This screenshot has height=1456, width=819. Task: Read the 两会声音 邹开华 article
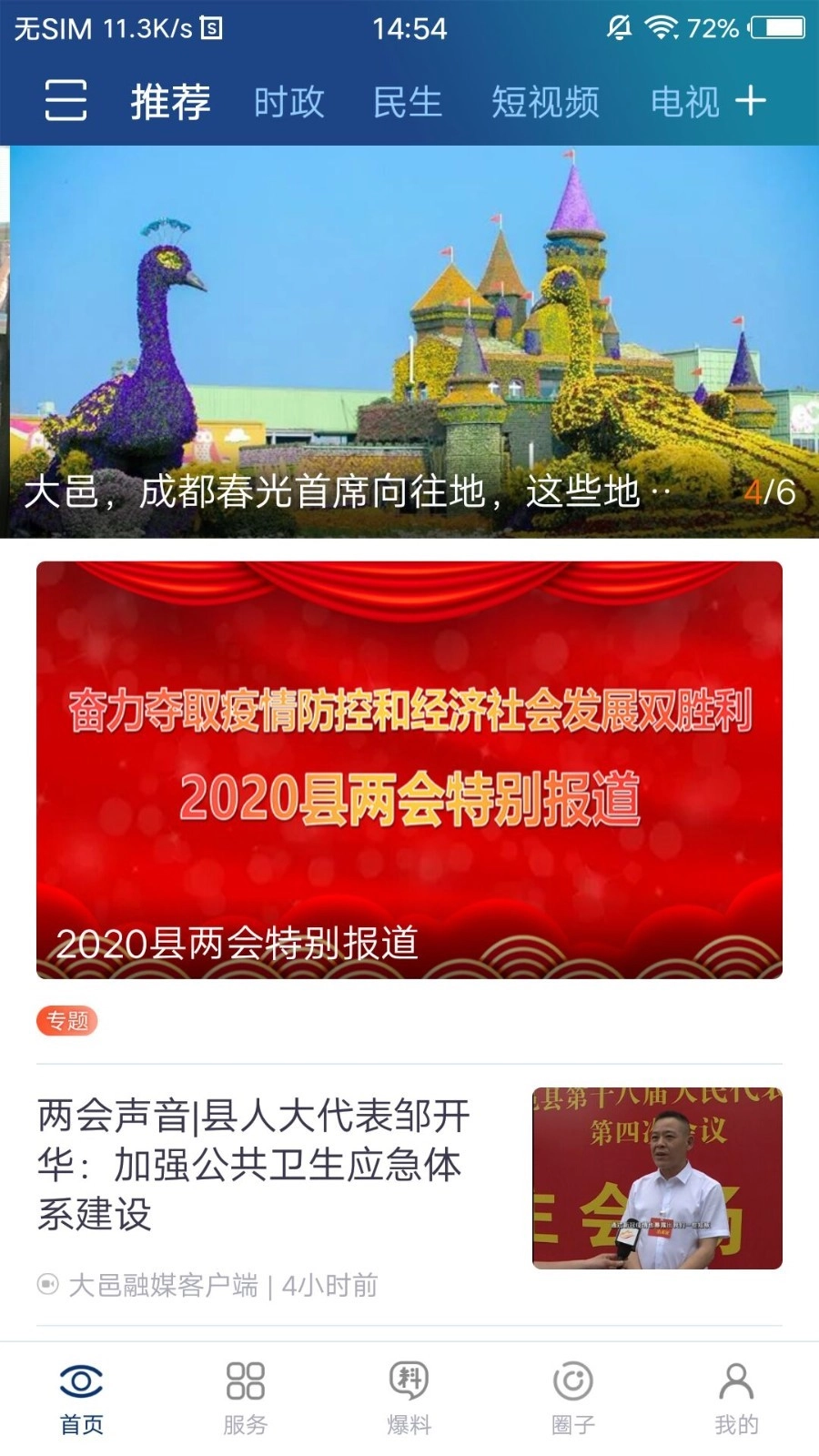click(255, 1165)
